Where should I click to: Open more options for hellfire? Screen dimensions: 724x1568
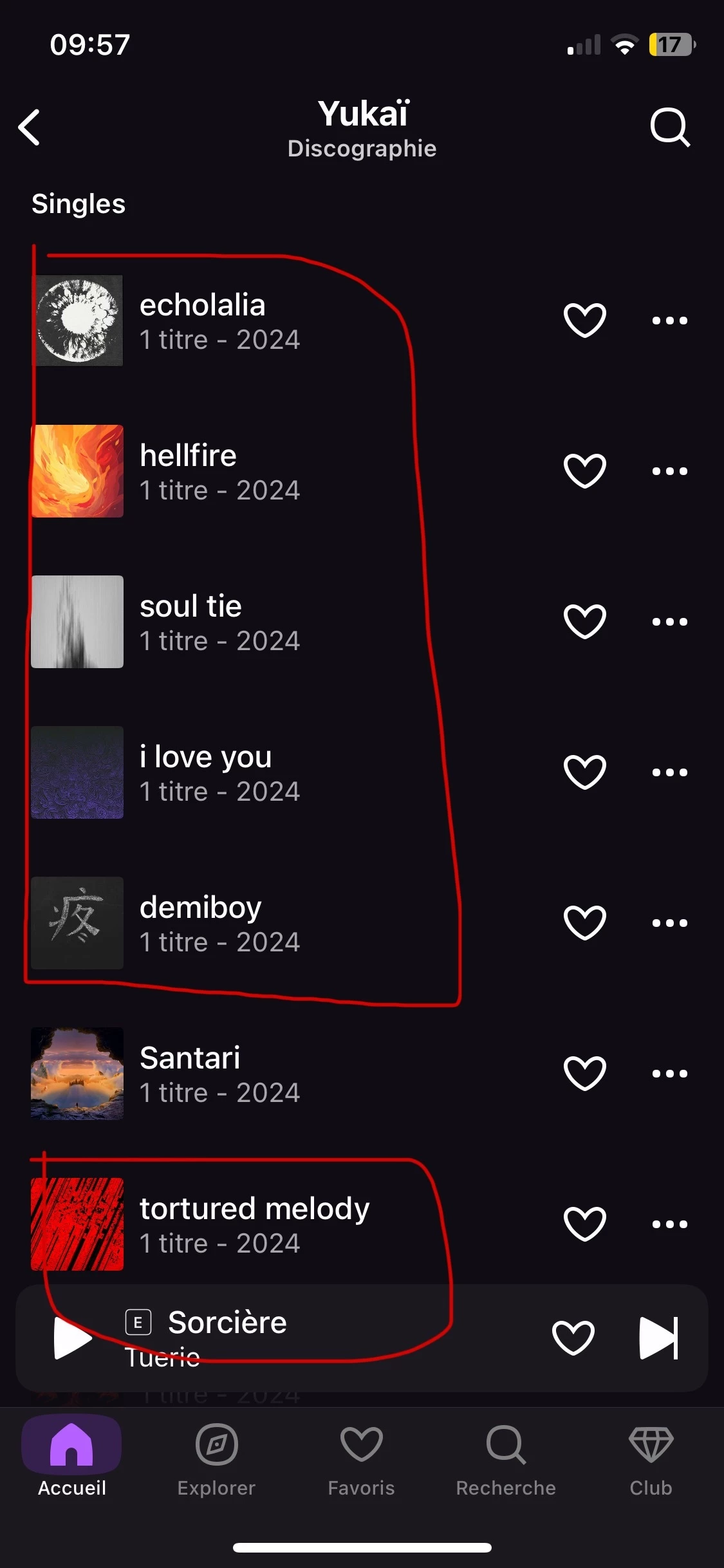pyautogui.click(x=669, y=471)
